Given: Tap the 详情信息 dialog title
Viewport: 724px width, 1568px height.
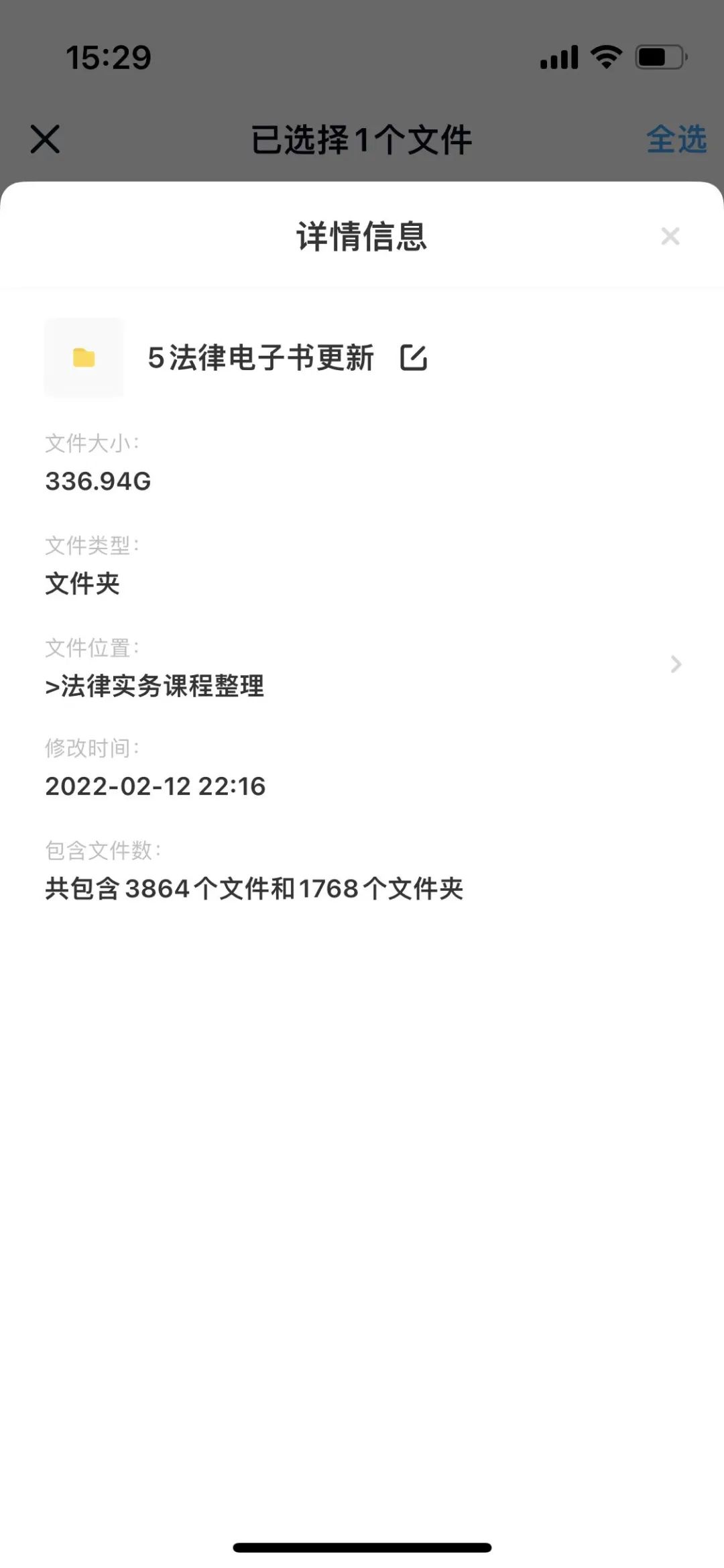Looking at the screenshot, I should click(x=362, y=237).
